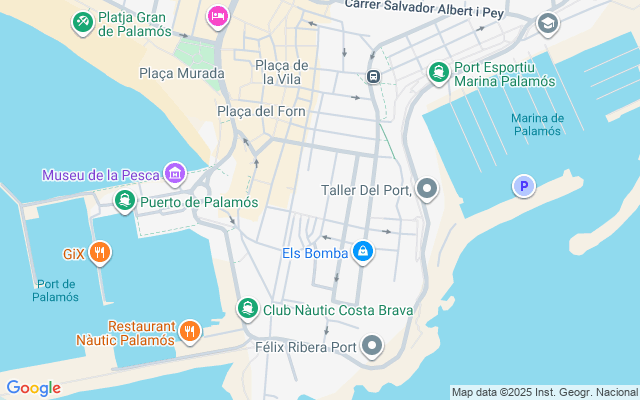
Task: Tap Port Esportiu Marina Palamós marker
Action: tap(438, 73)
